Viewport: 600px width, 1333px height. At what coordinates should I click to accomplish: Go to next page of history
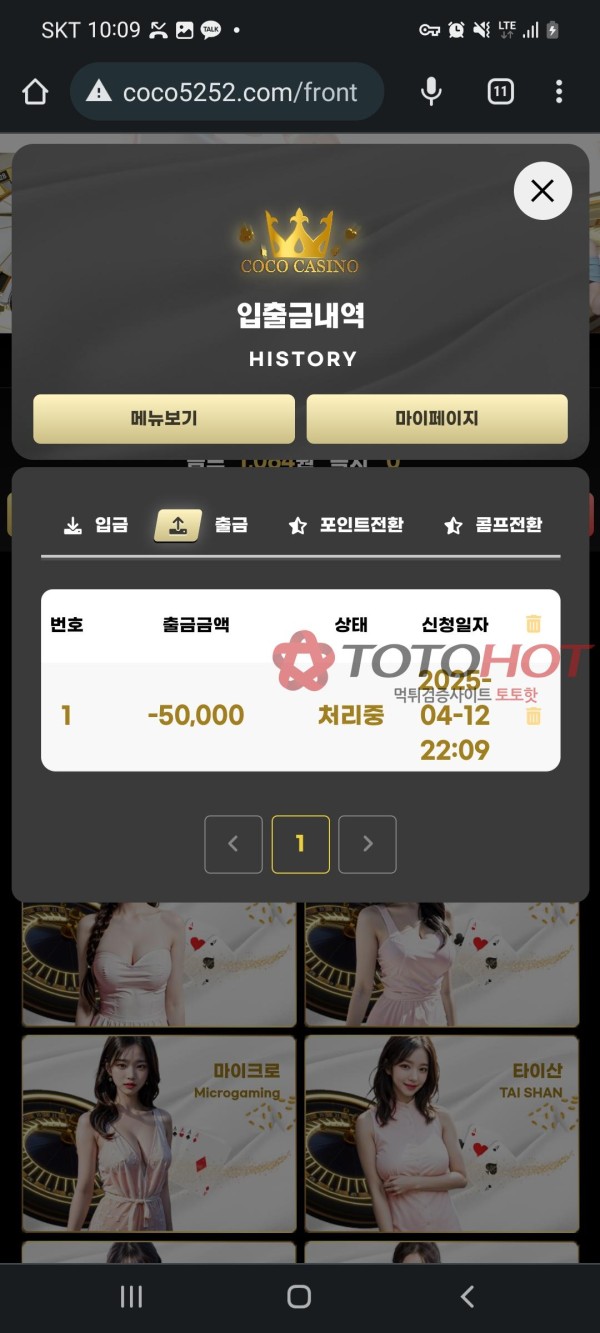(x=367, y=844)
